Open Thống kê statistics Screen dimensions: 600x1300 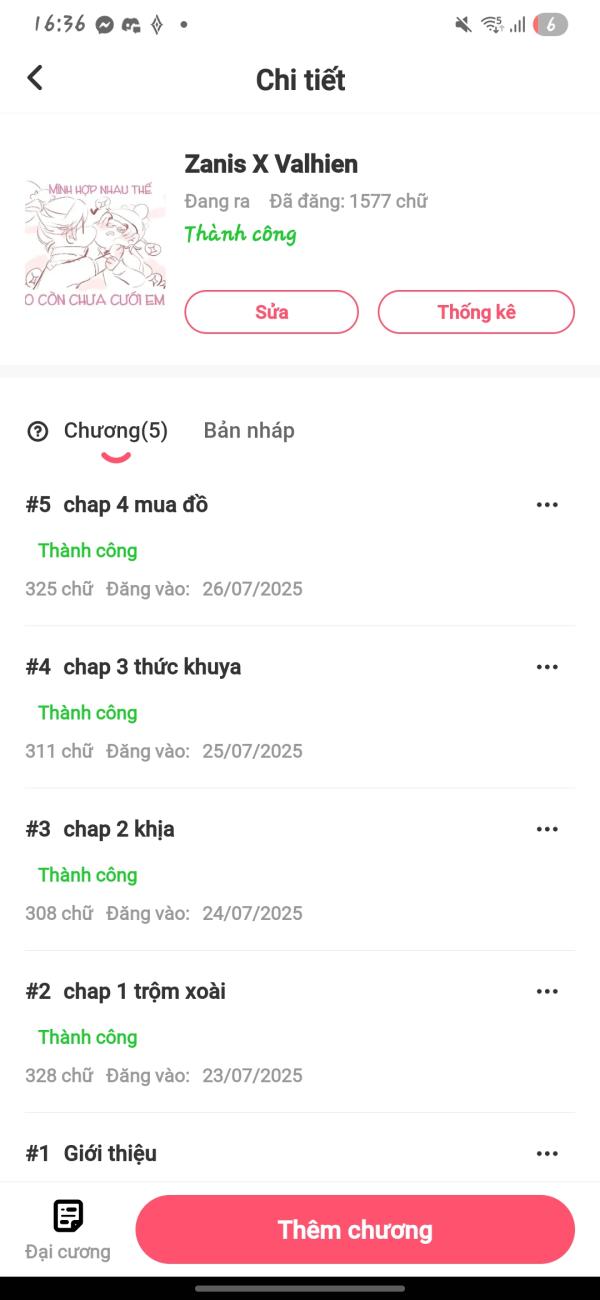(476, 312)
